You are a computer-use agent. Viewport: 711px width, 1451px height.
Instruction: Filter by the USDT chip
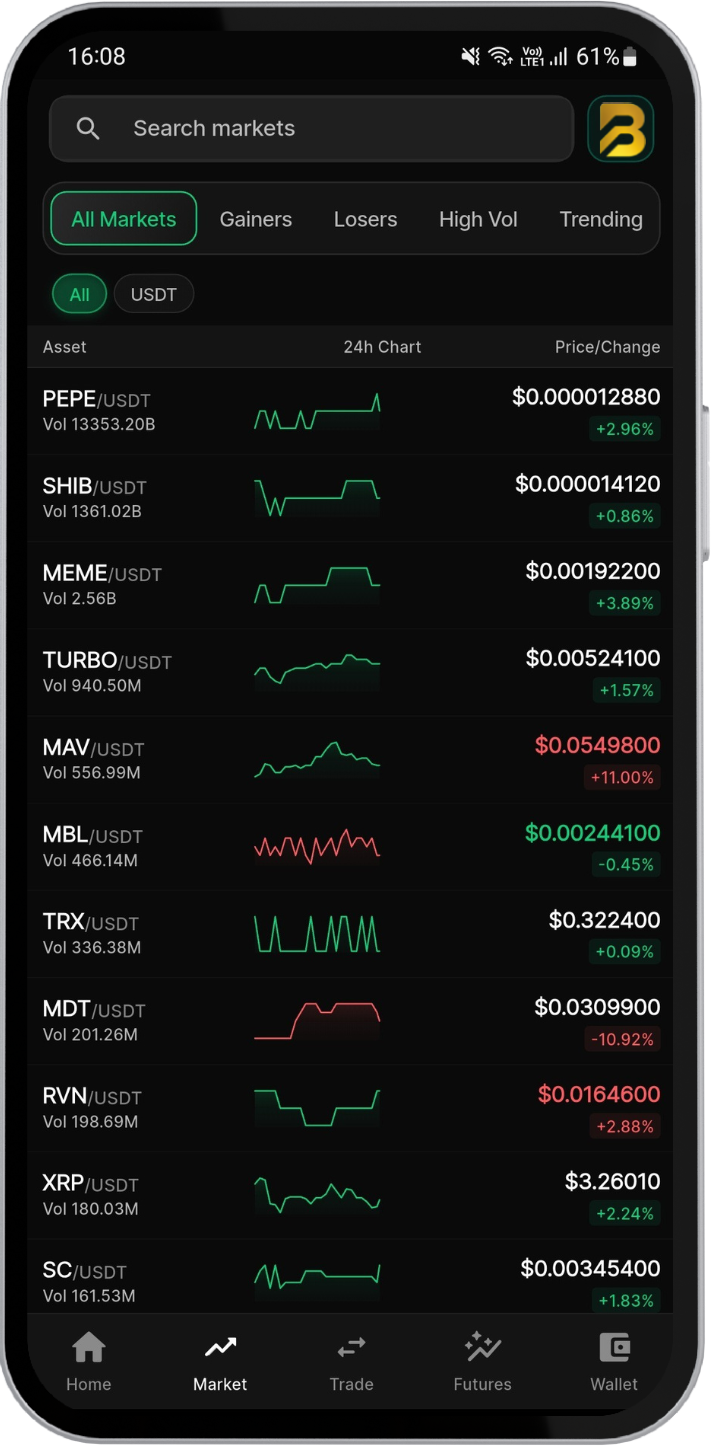153,294
